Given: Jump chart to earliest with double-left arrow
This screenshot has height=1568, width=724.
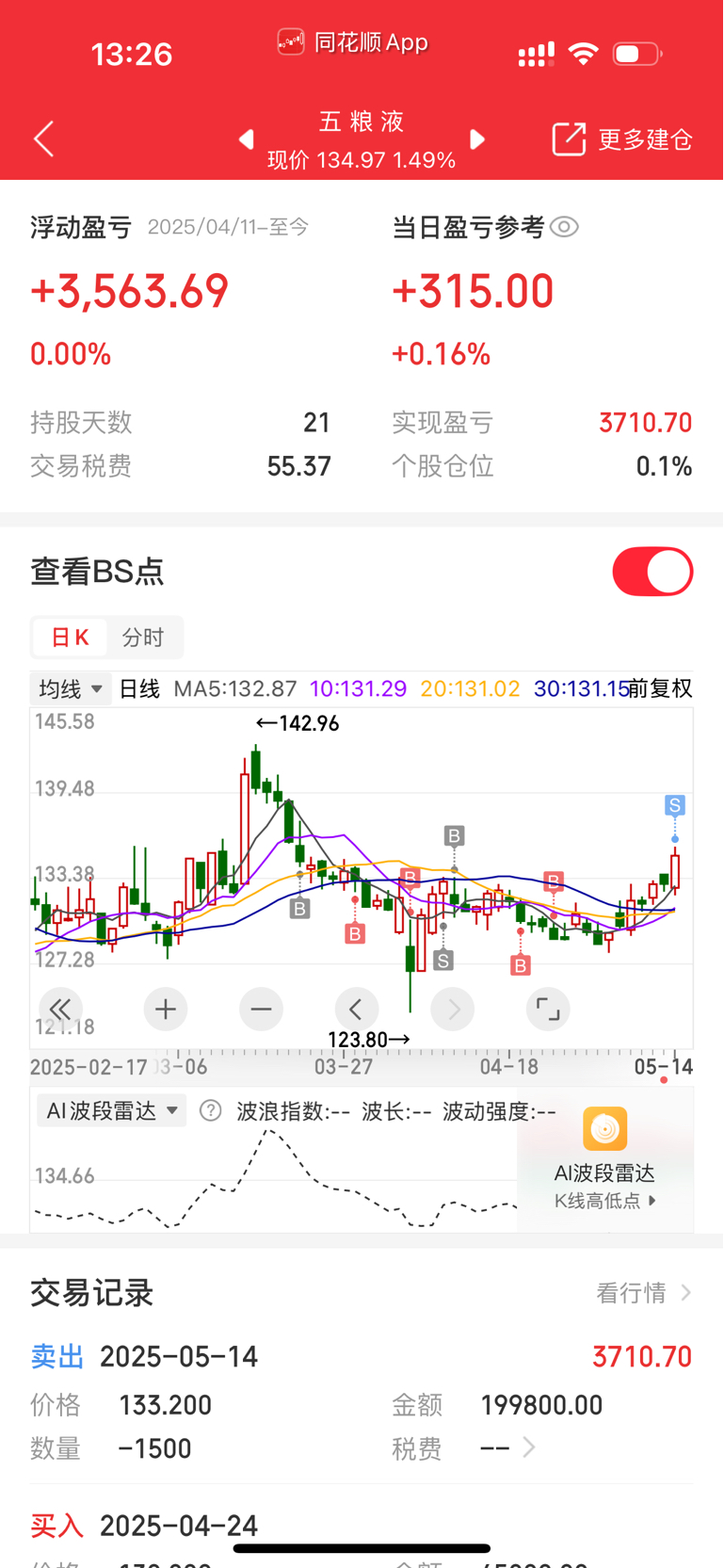Looking at the screenshot, I should point(60,1010).
